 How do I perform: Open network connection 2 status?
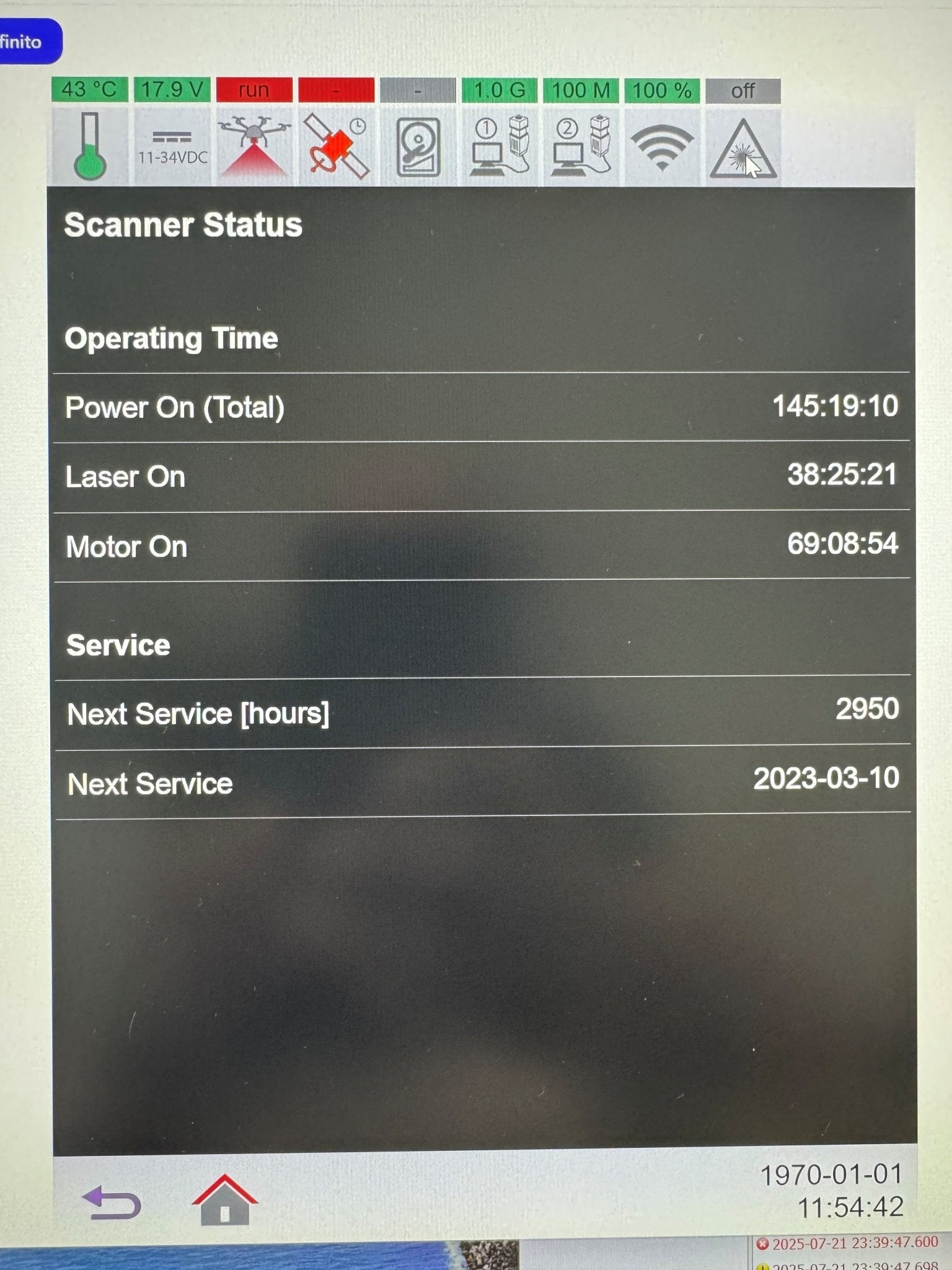coord(581,146)
